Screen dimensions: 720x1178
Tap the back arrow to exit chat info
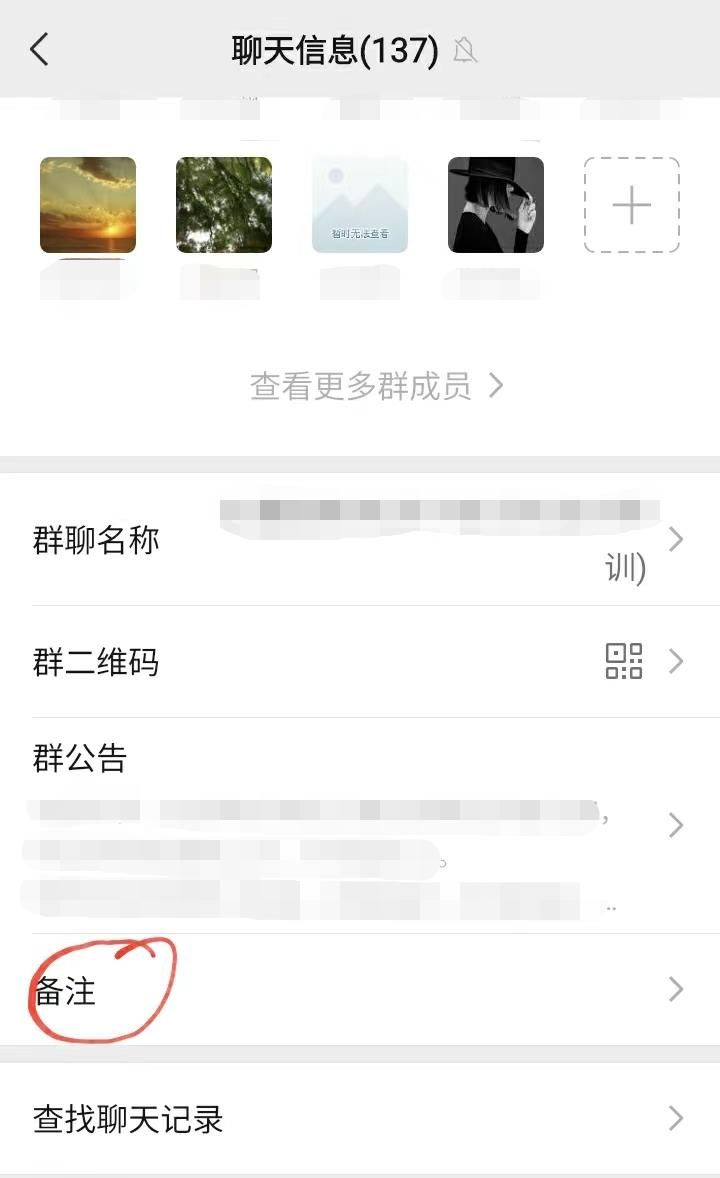[x=40, y=50]
